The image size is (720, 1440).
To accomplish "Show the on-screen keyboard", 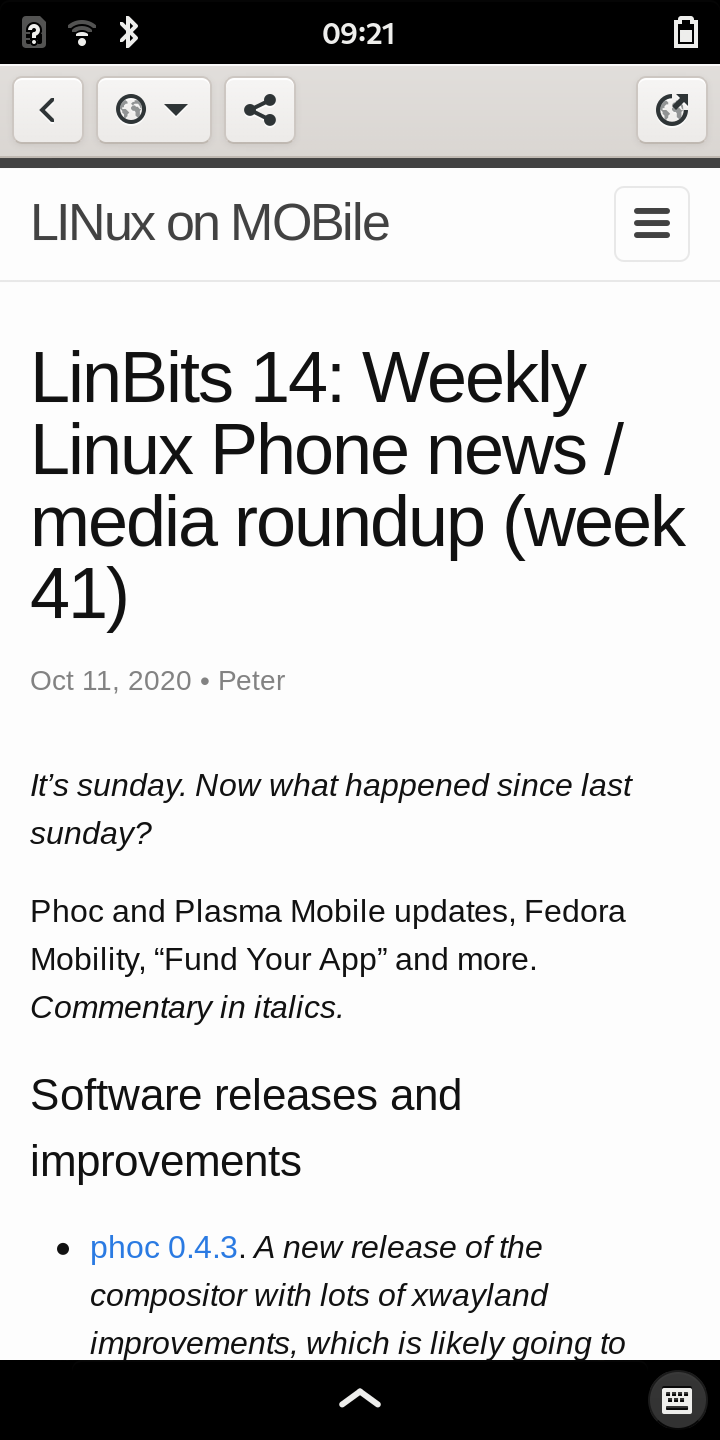I will 677,1399.
